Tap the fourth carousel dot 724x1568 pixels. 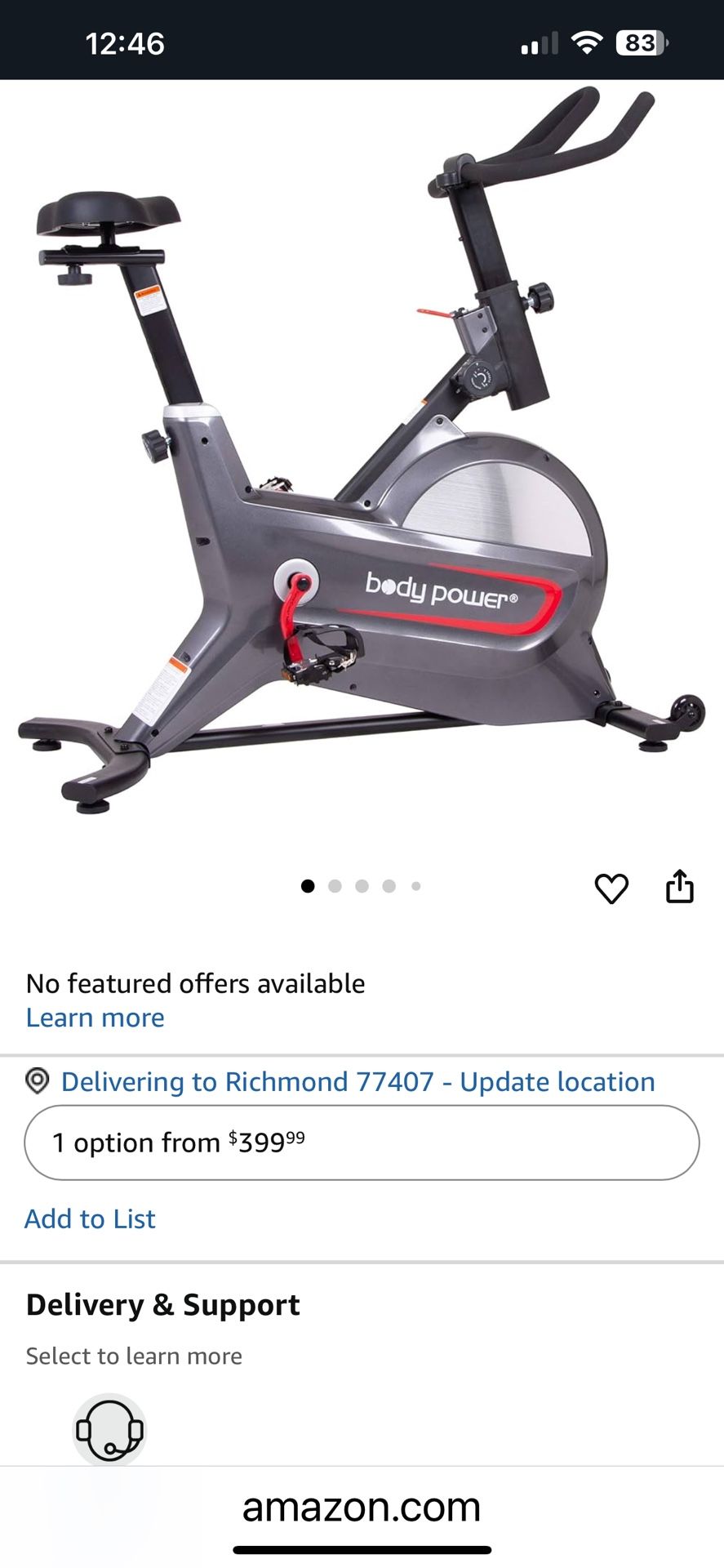[389, 886]
